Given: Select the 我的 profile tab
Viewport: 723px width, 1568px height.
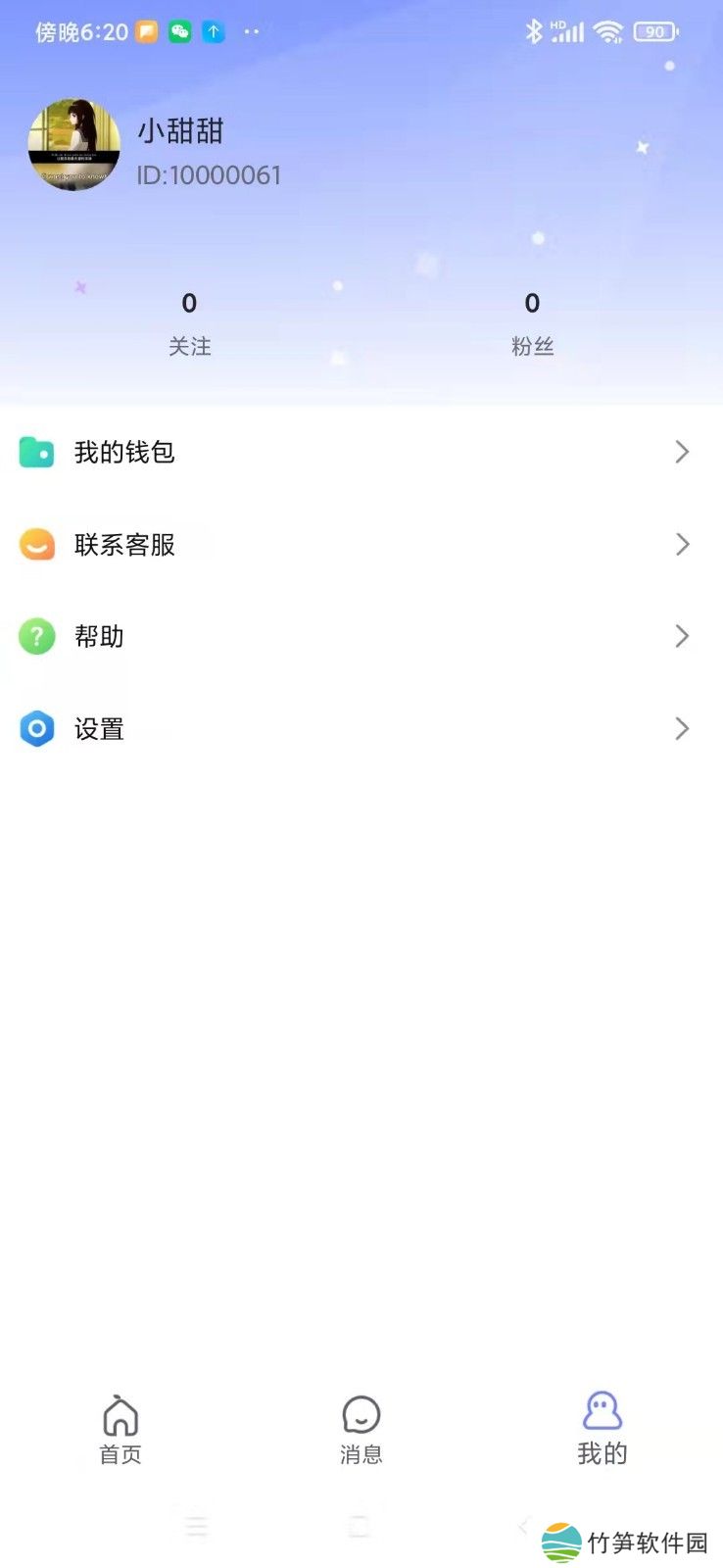Looking at the screenshot, I should (x=602, y=1430).
